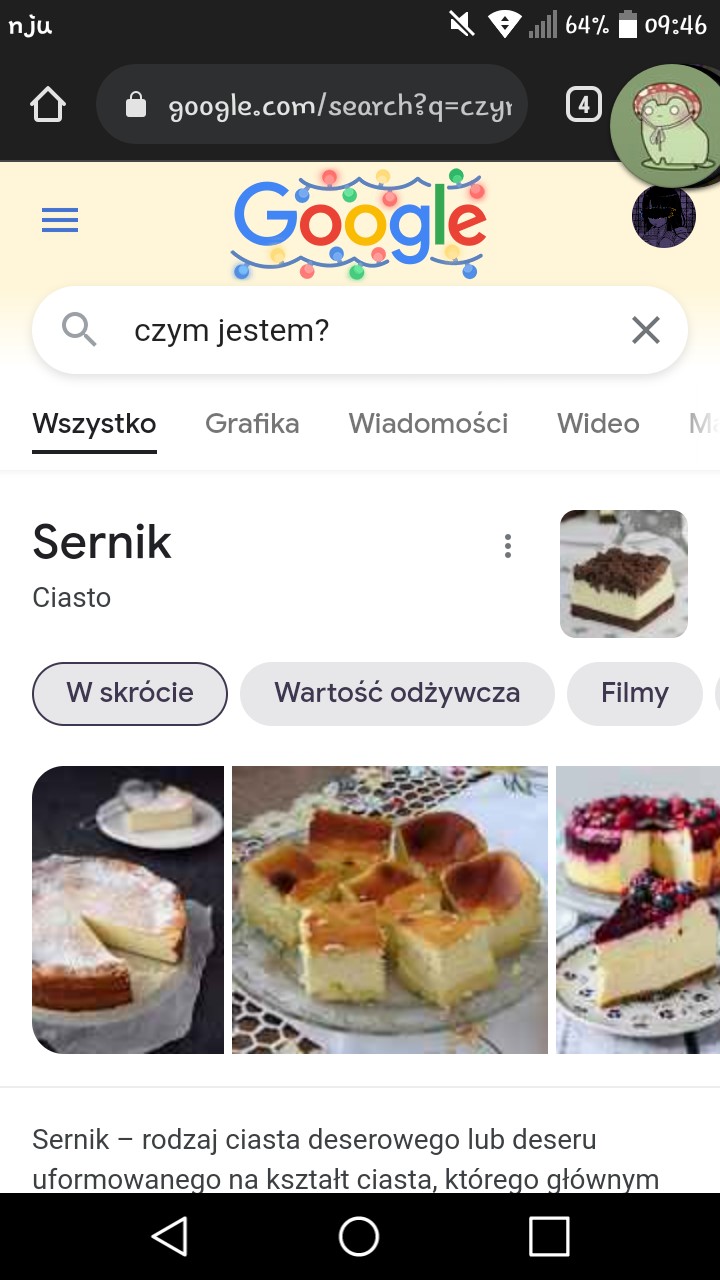Open the powdered round cheesecake photo
Screen dimensions: 720x1280
tap(128, 910)
